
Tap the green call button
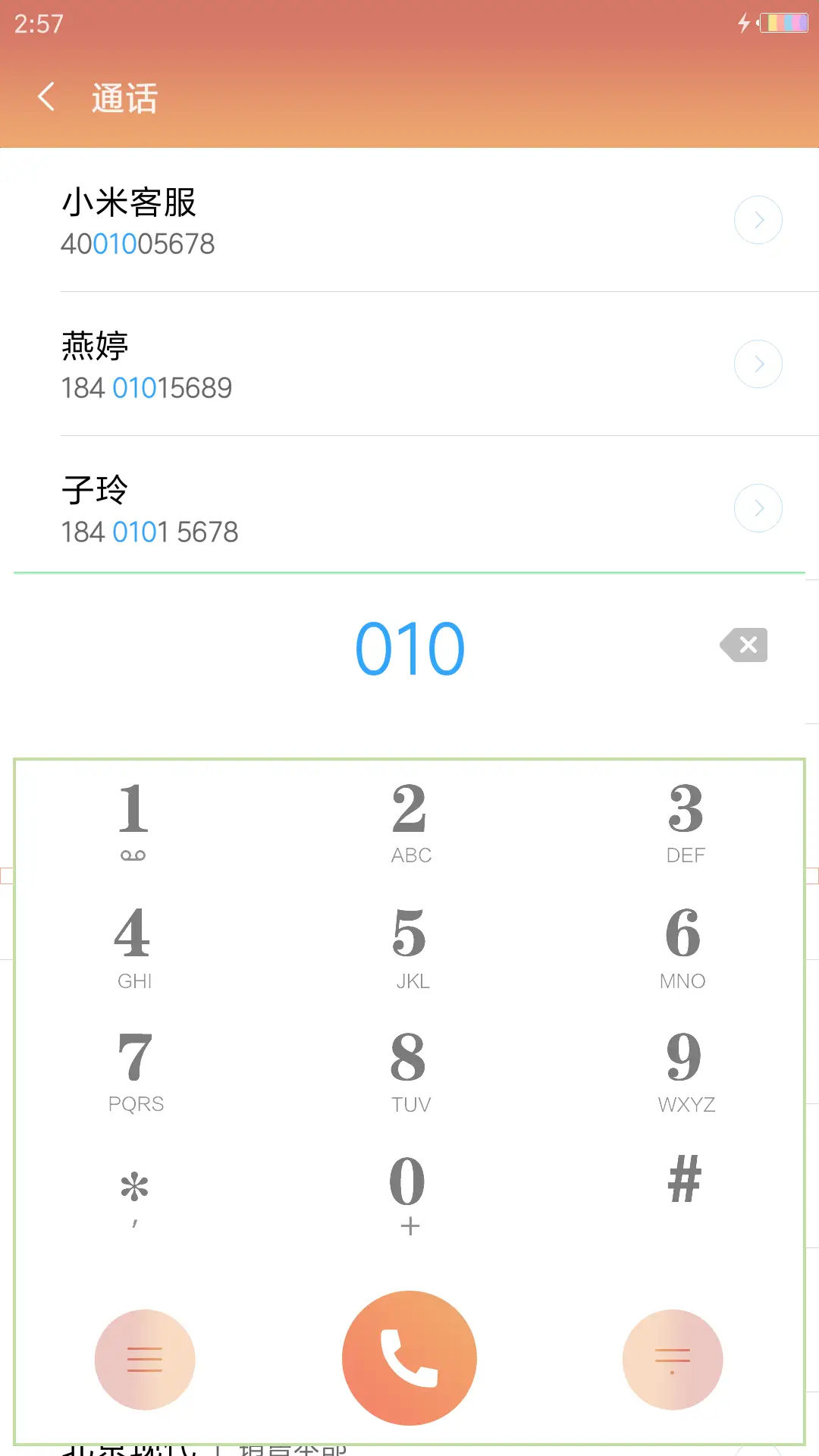(x=409, y=1357)
